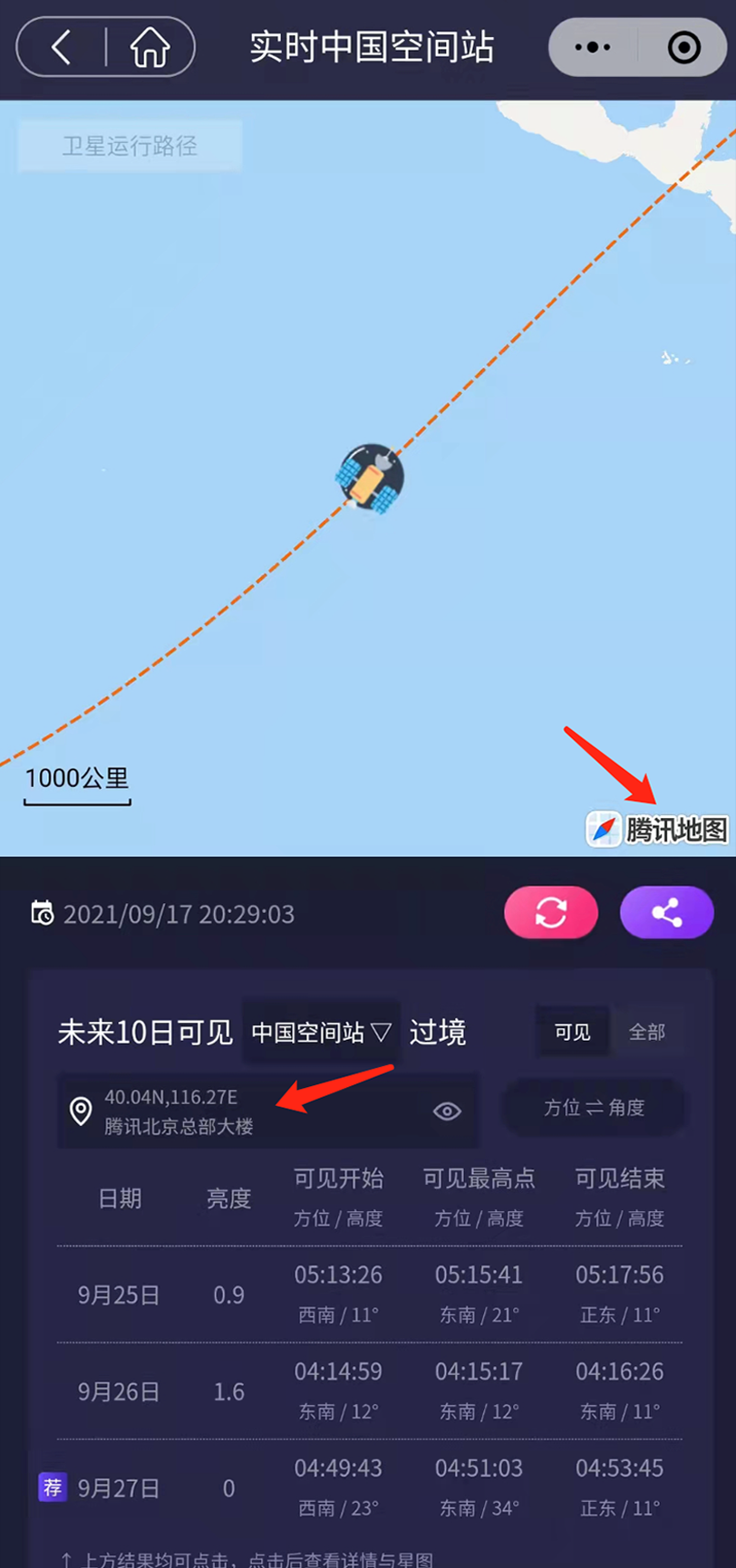Switch to the 全部 passes tab
The height and width of the screenshot is (1568, 736).
[x=647, y=1032]
